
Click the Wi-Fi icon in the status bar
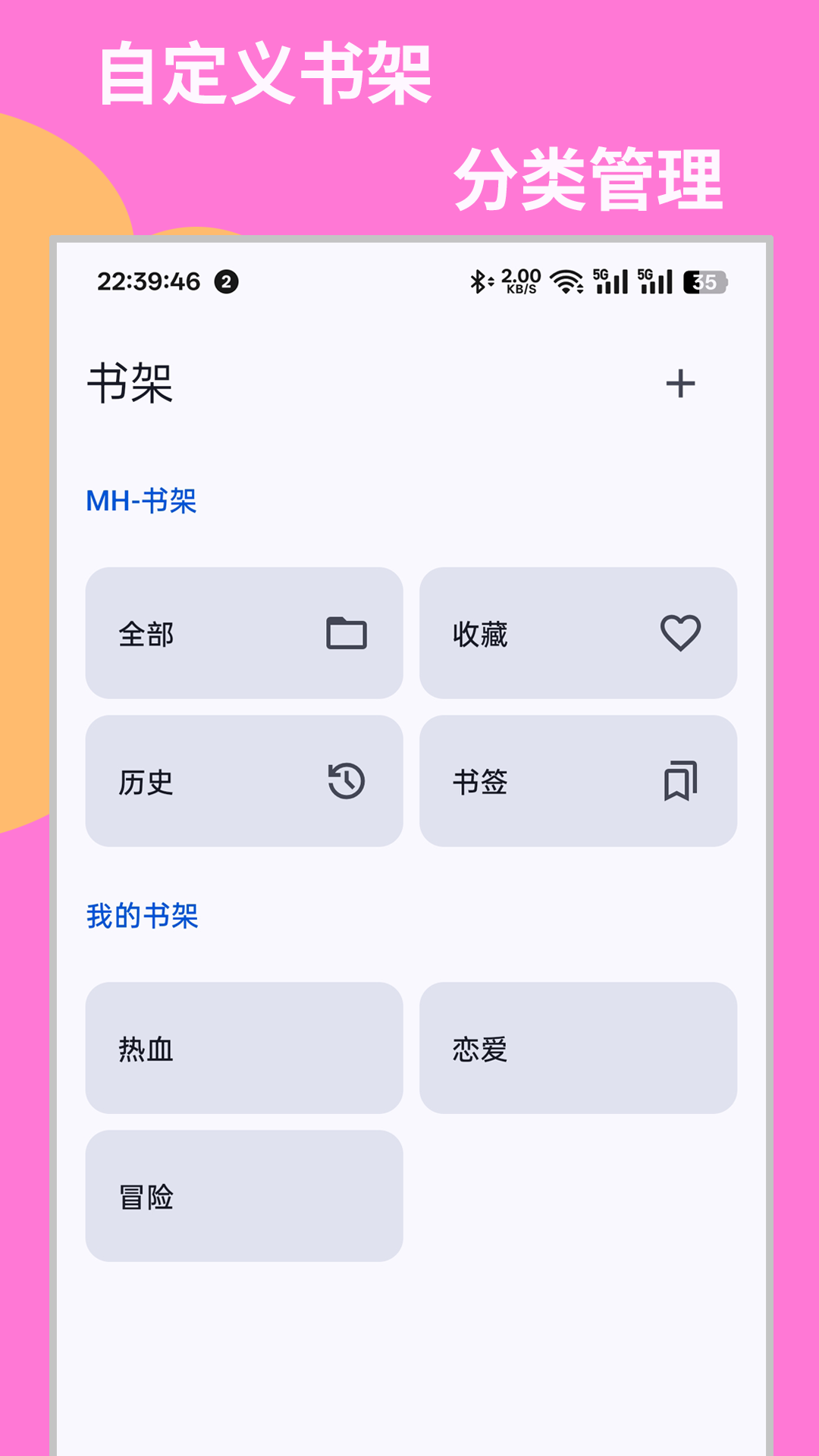(565, 281)
